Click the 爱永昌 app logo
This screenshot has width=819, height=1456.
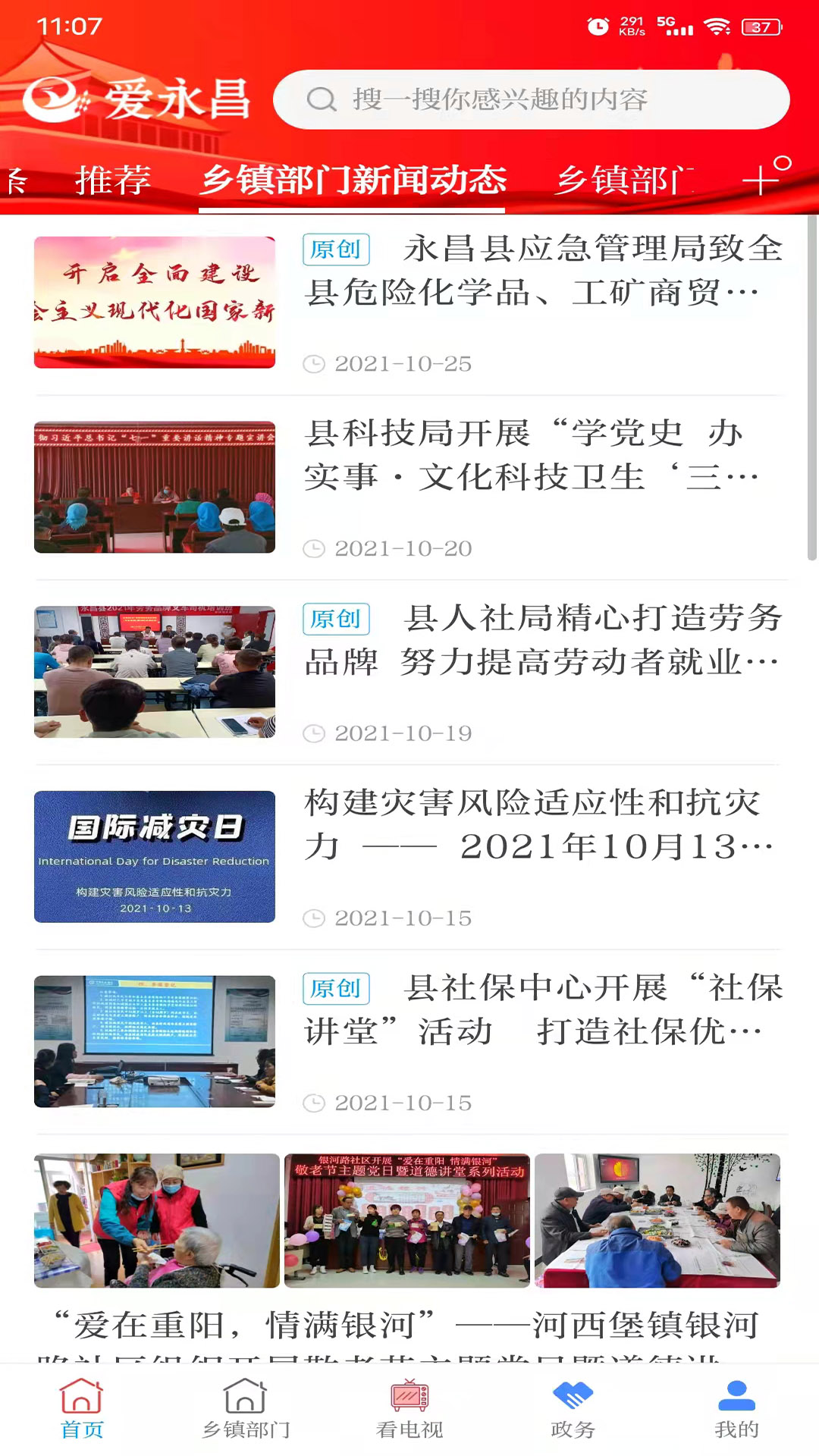140,97
